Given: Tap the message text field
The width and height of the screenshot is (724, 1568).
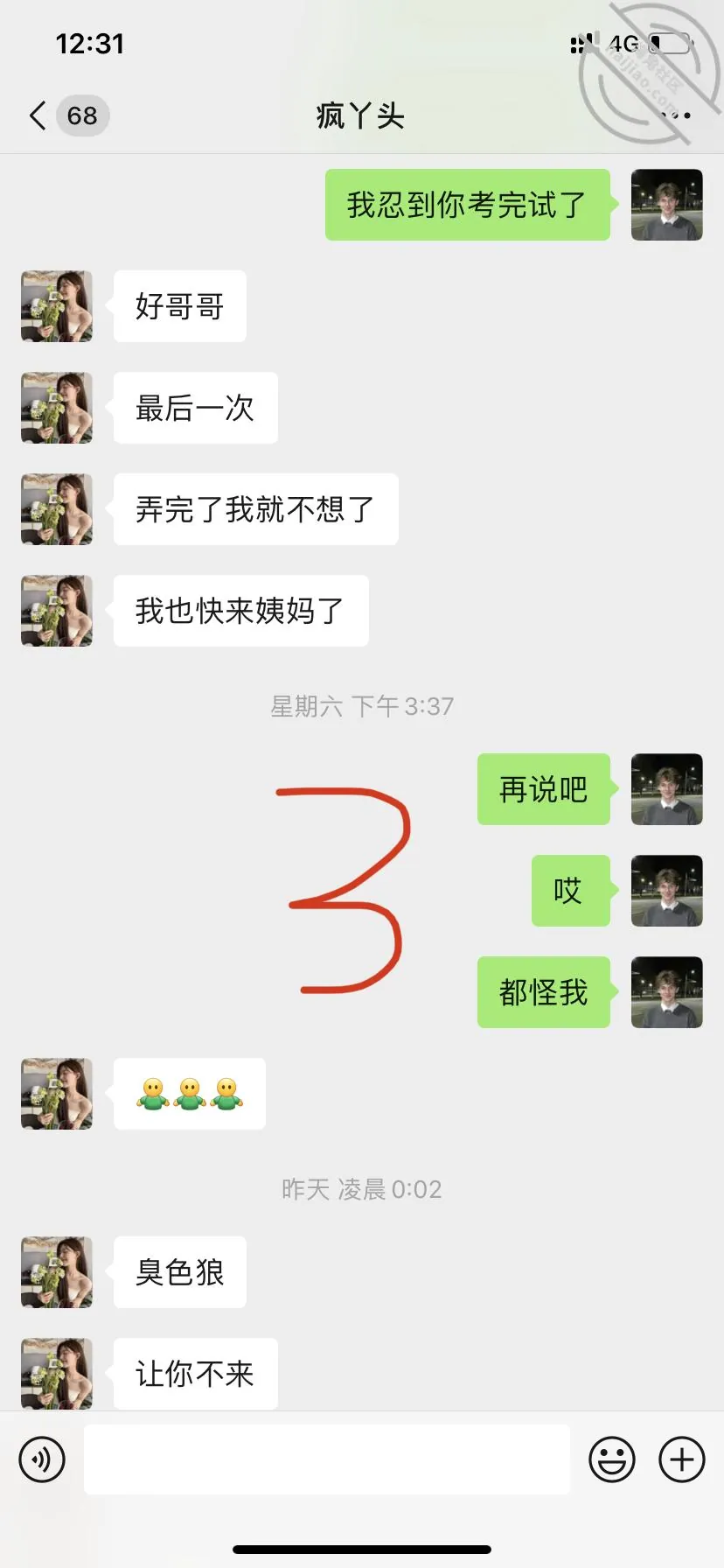Looking at the screenshot, I should [327, 1459].
